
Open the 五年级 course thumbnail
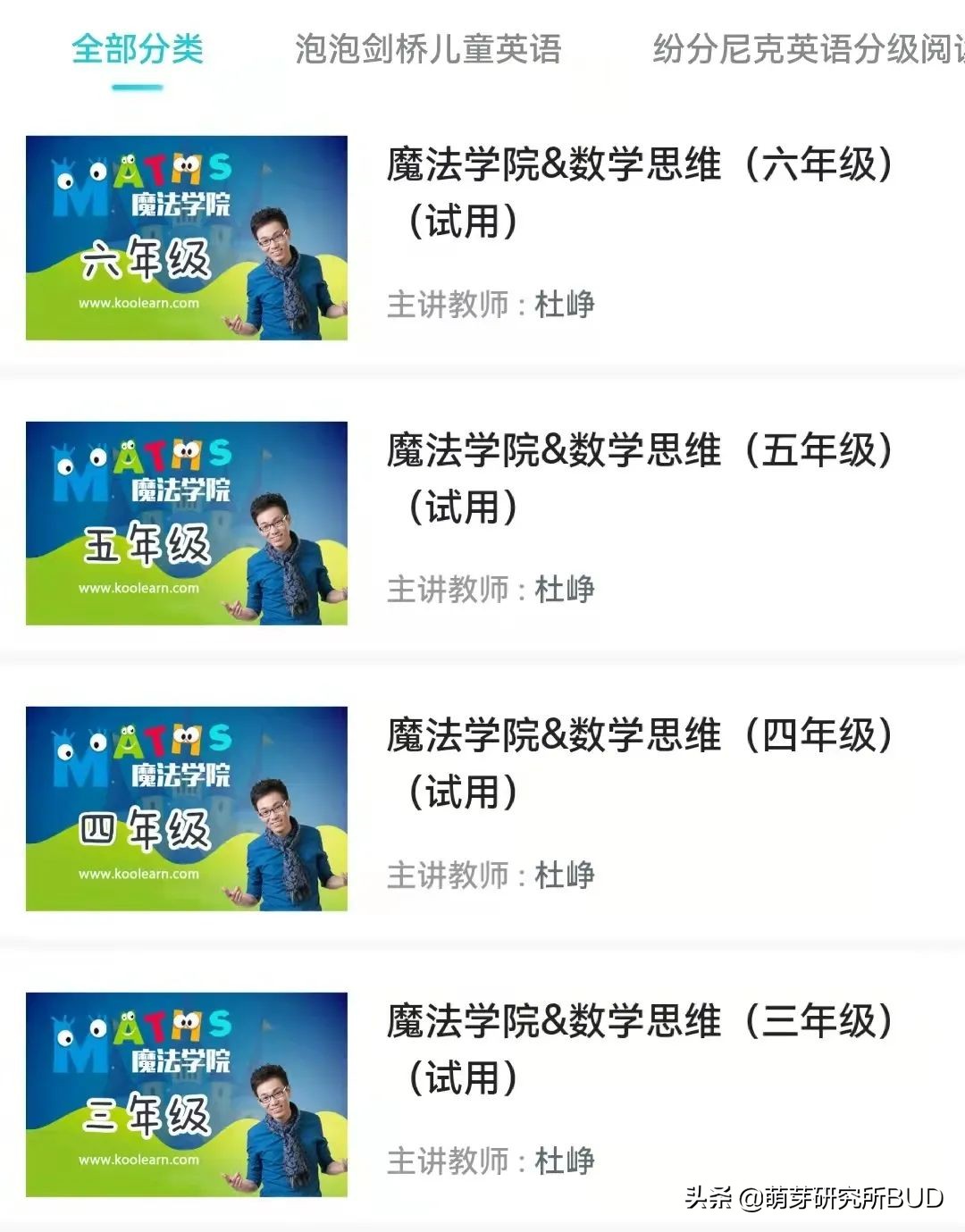pos(188,523)
